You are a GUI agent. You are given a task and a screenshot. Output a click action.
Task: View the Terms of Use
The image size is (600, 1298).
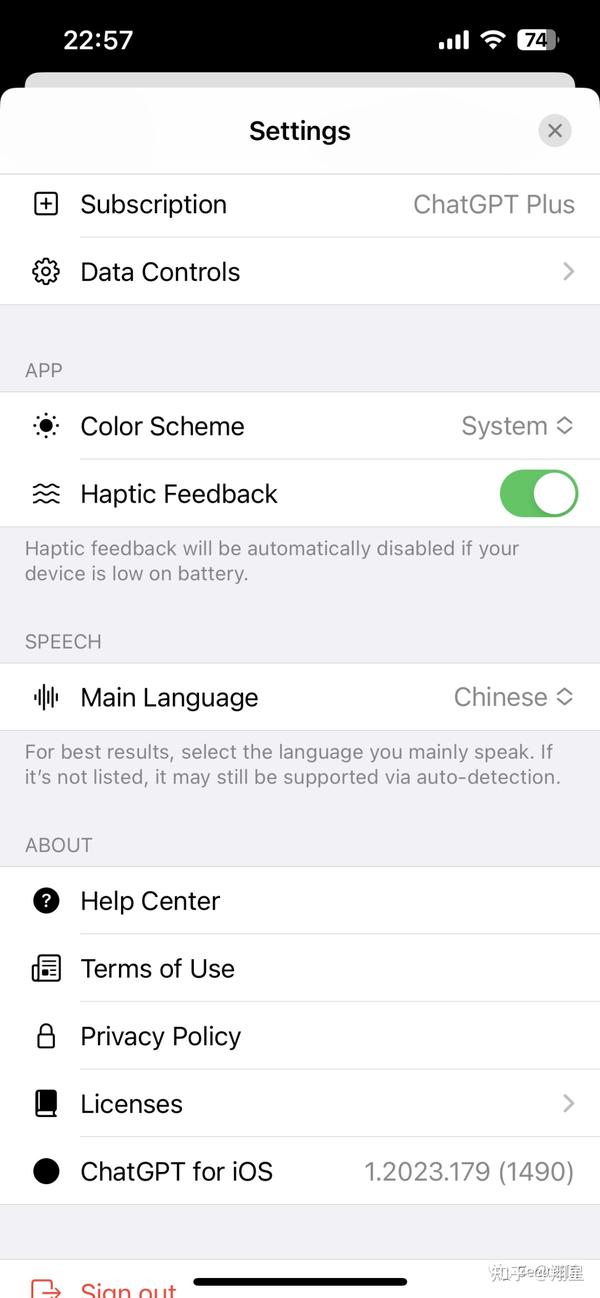300,968
